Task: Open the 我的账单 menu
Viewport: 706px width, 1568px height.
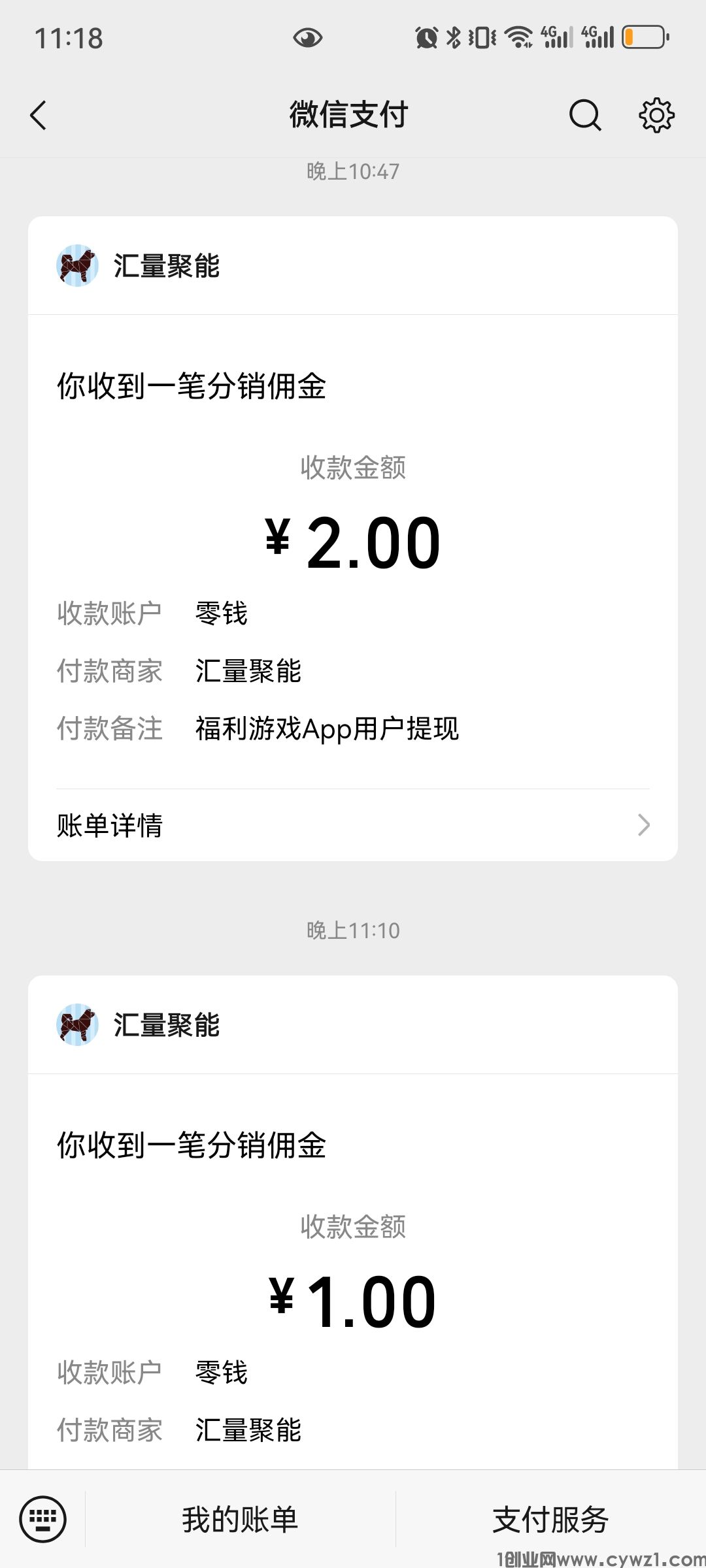Action: coord(240,1518)
